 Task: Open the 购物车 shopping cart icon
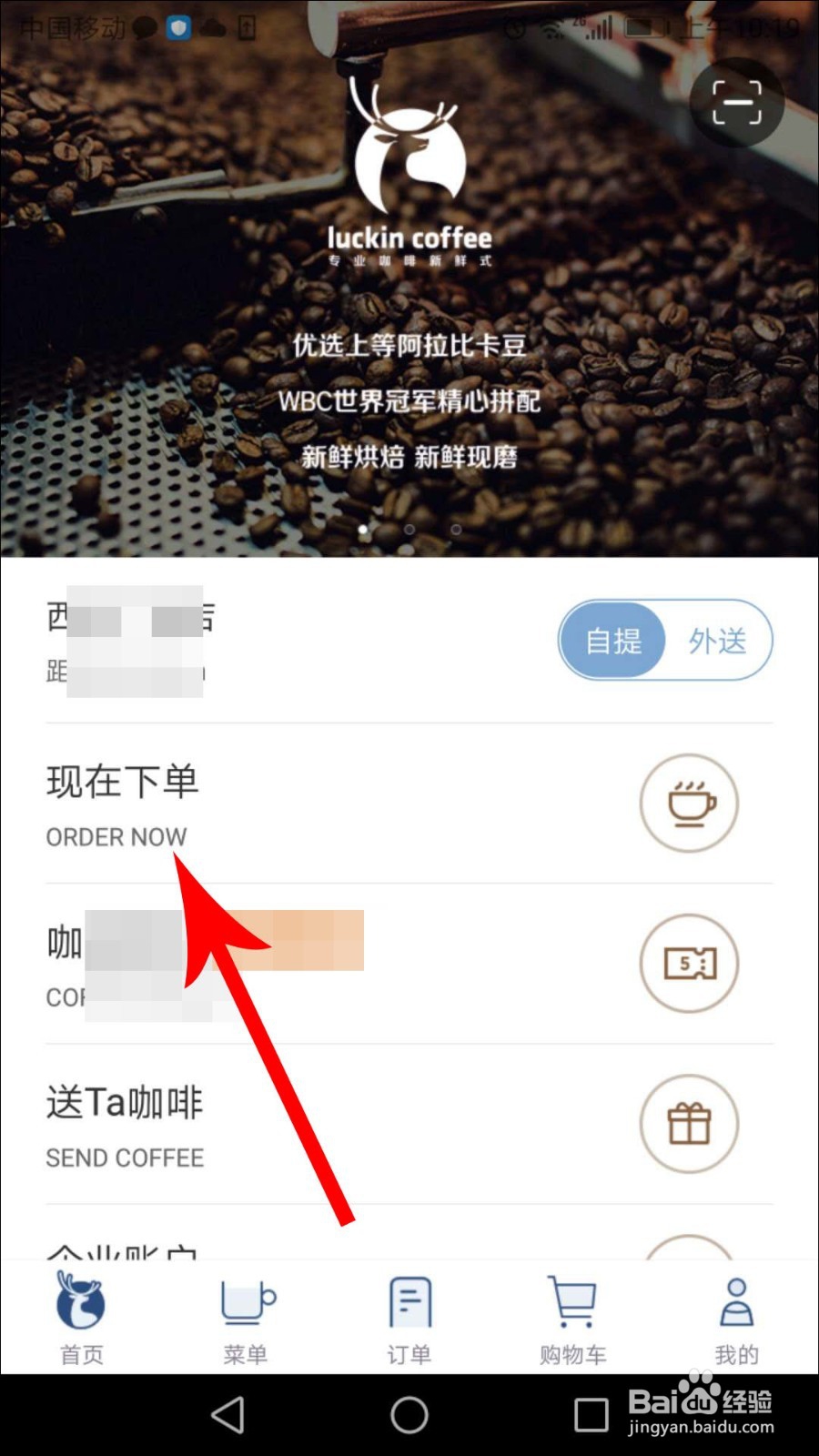(x=571, y=1301)
